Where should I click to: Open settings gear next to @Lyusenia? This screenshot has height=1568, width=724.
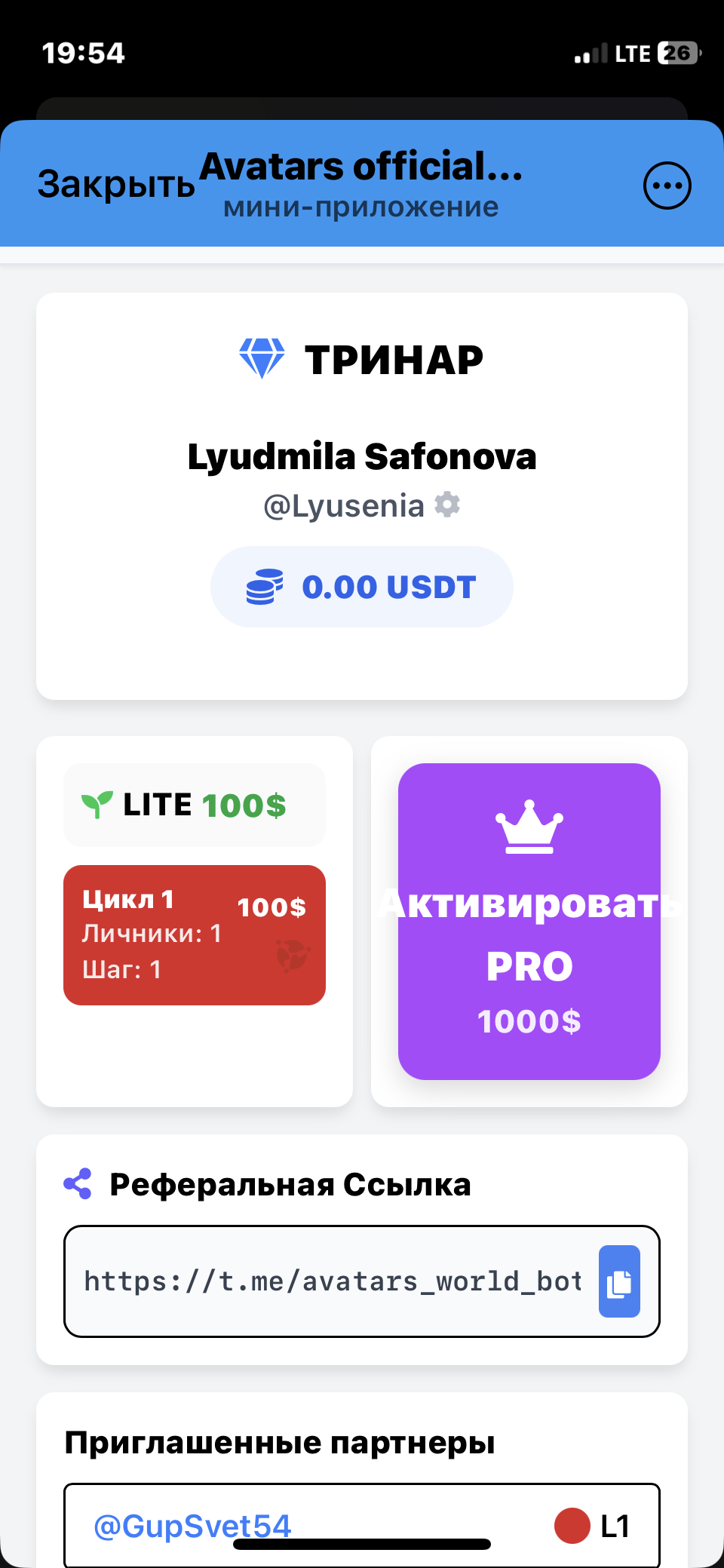point(447,505)
